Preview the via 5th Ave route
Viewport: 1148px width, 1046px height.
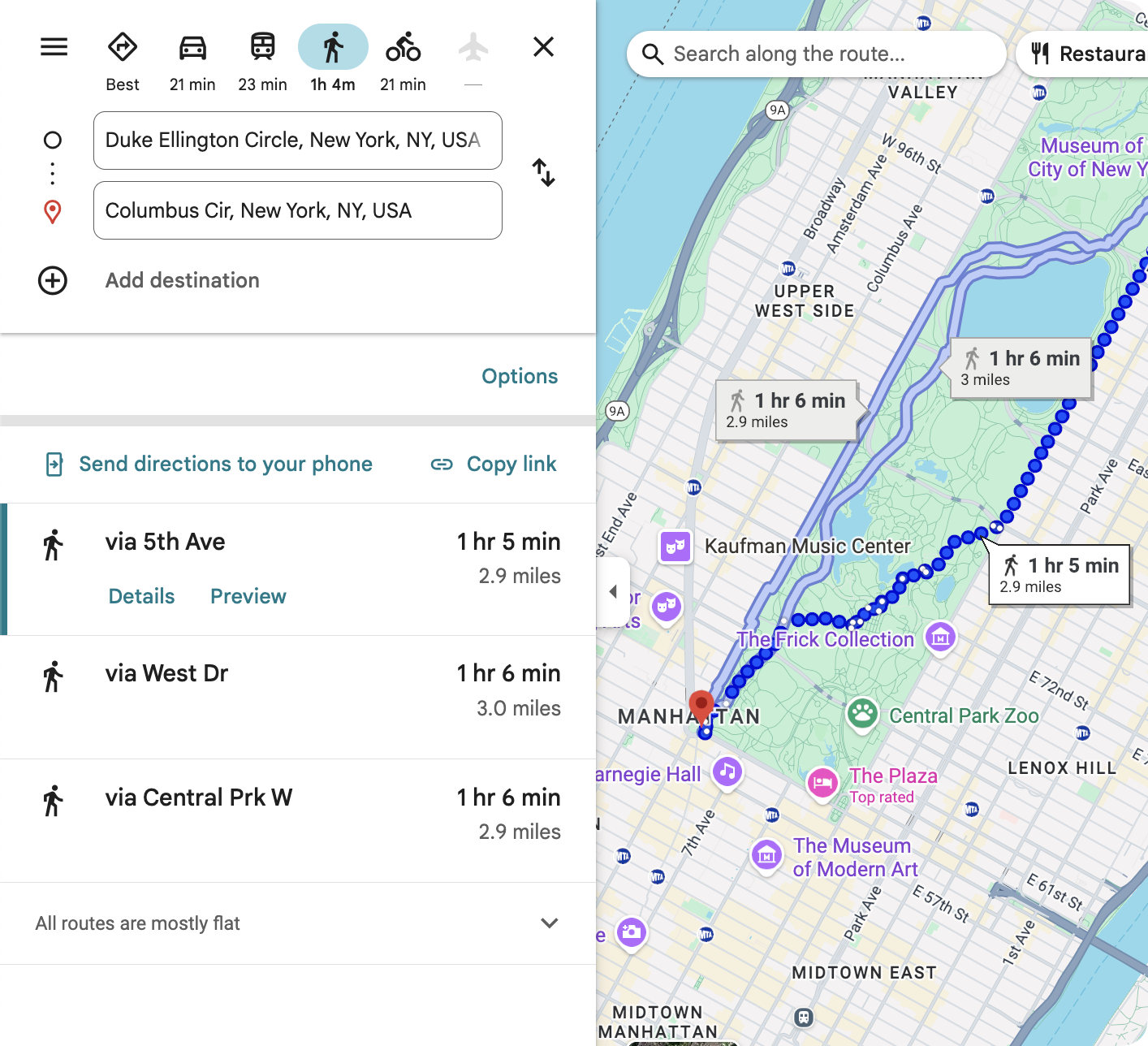click(248, 596)
